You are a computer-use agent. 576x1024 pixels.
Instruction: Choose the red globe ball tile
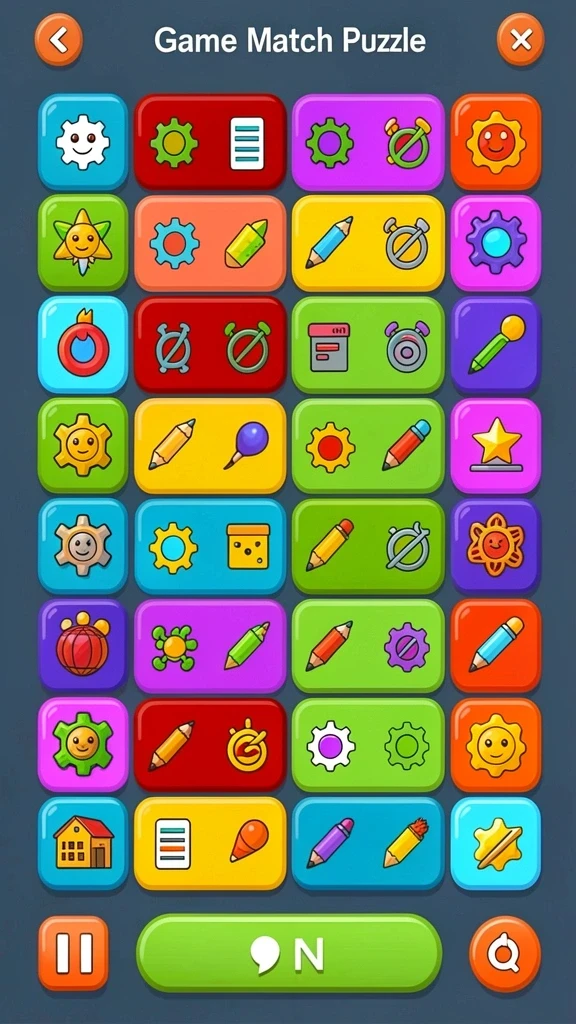pos(83,645)
